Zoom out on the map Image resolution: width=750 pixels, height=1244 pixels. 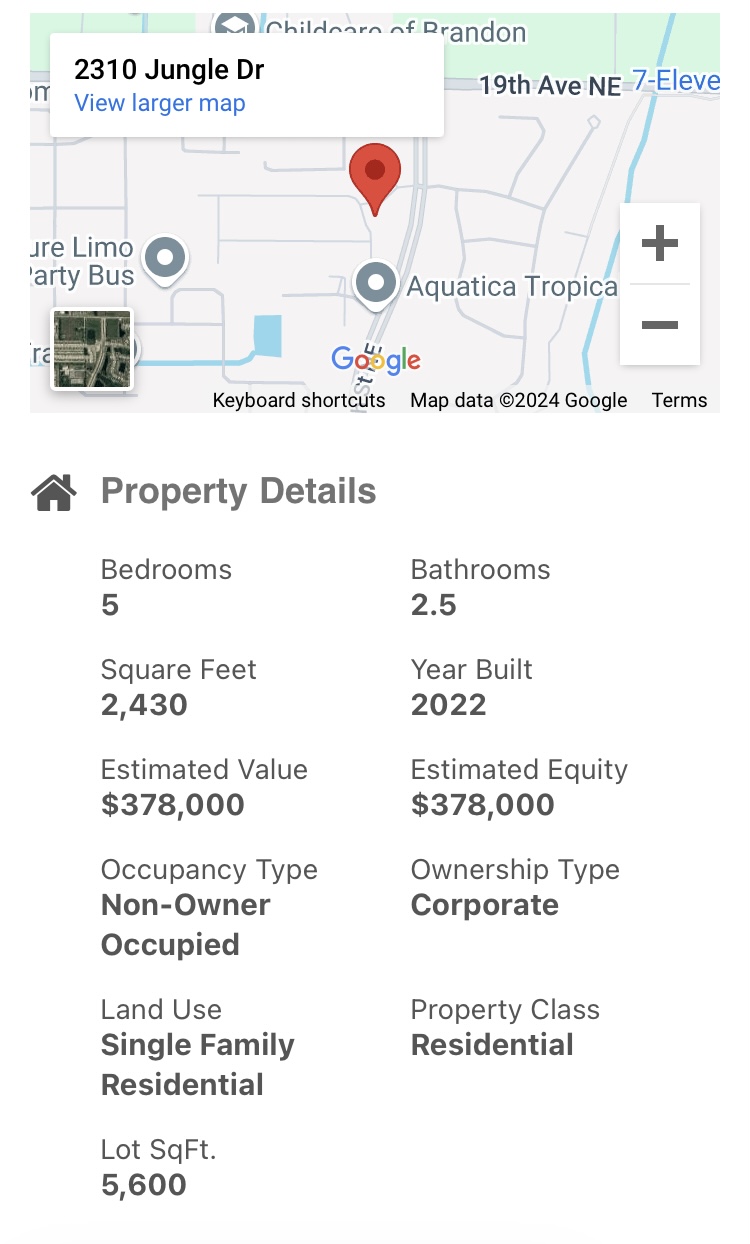point(660,325)
